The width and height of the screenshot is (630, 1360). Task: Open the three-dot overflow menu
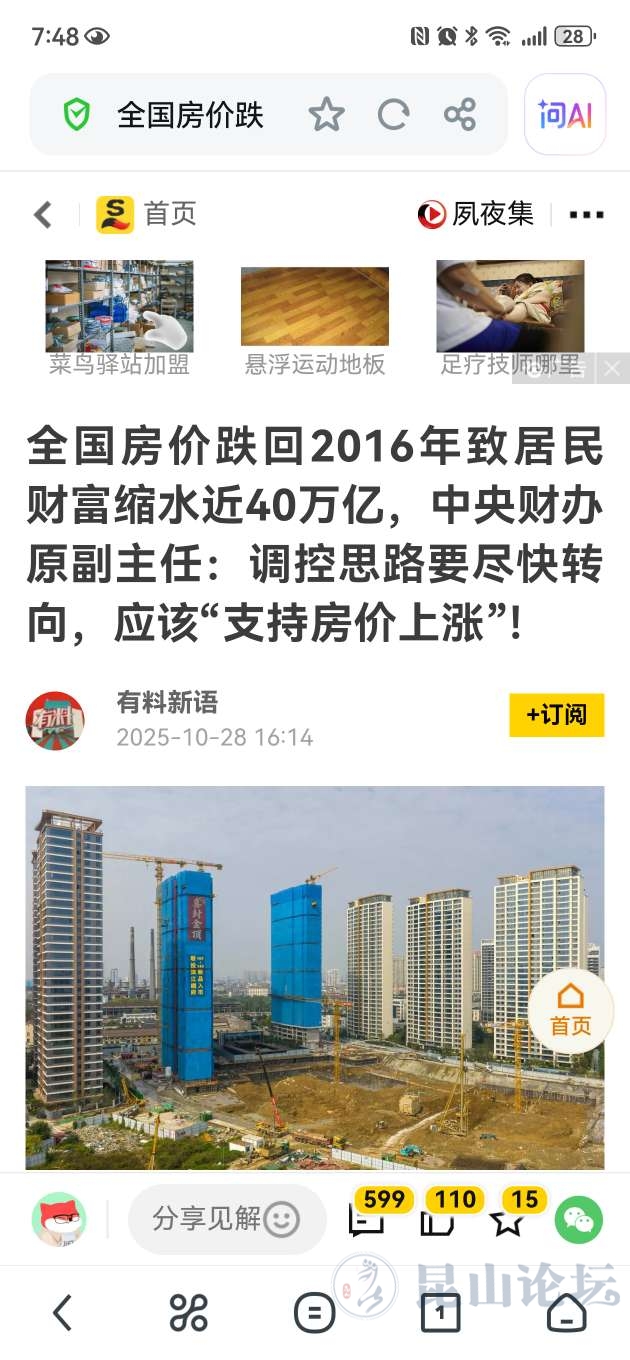click(586, 214)
